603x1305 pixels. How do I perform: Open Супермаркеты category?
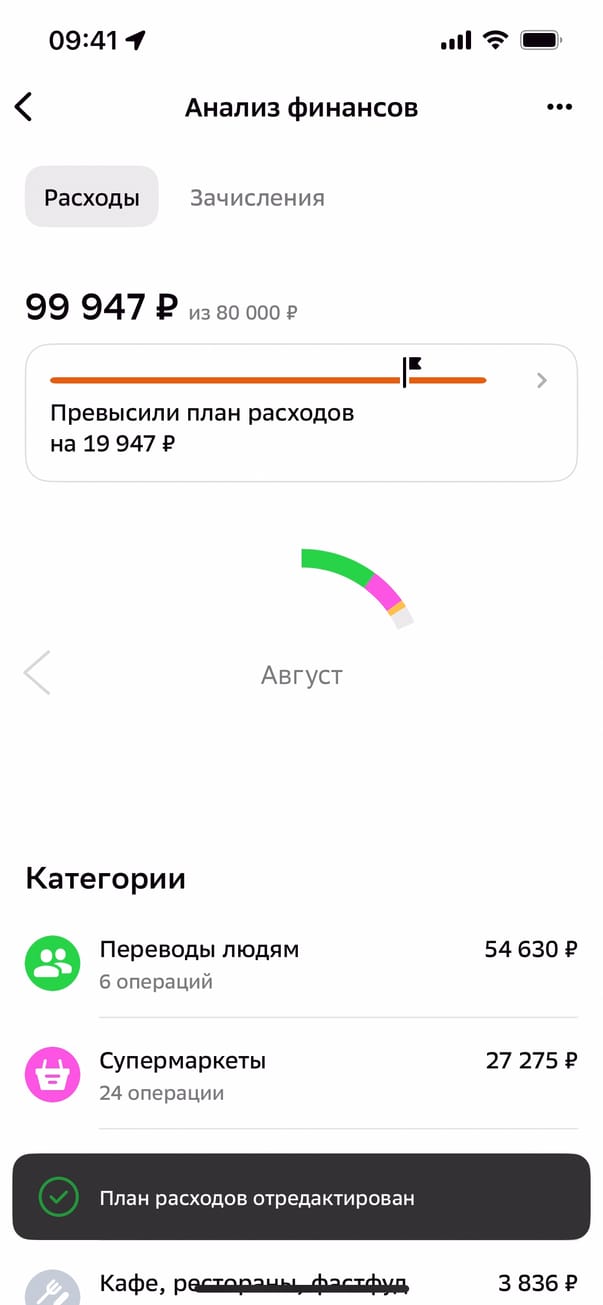click(300, 1074)
